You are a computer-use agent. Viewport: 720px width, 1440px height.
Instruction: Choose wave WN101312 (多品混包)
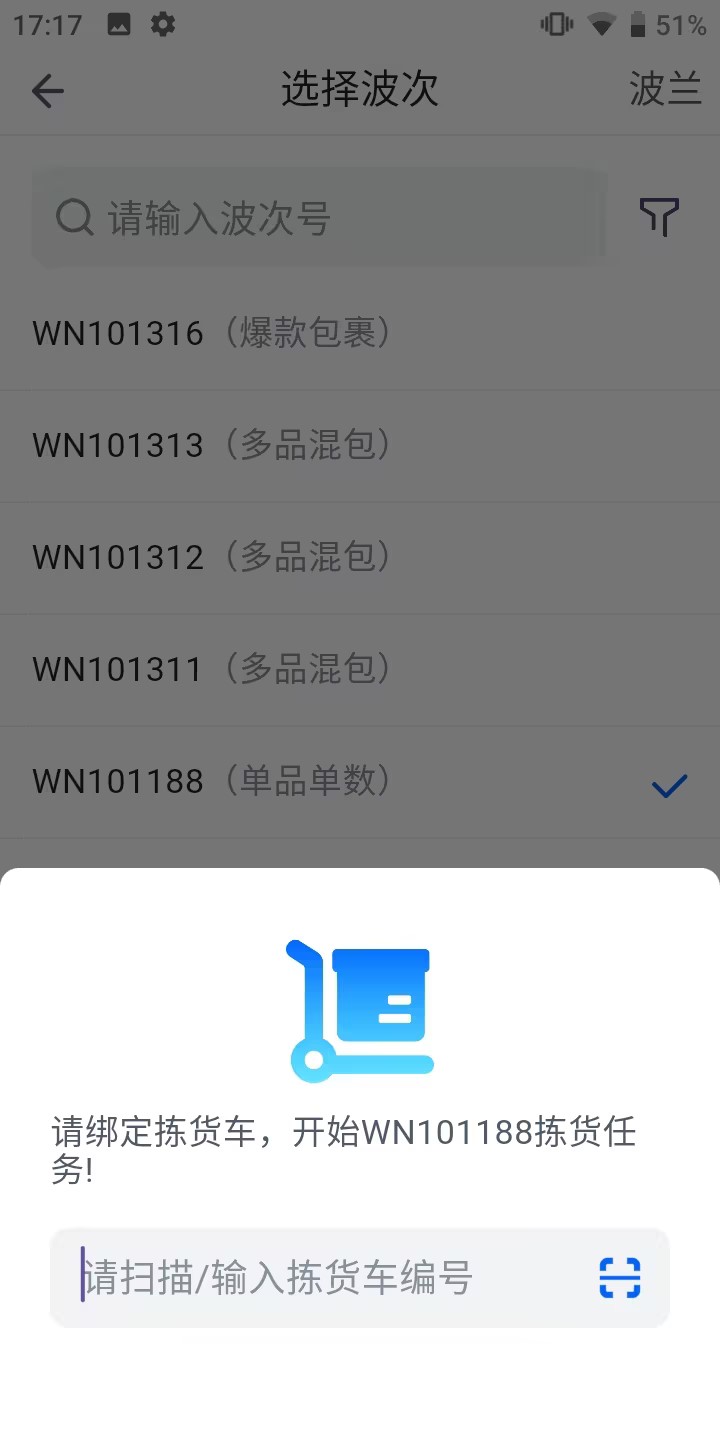[x=210, y=557]
